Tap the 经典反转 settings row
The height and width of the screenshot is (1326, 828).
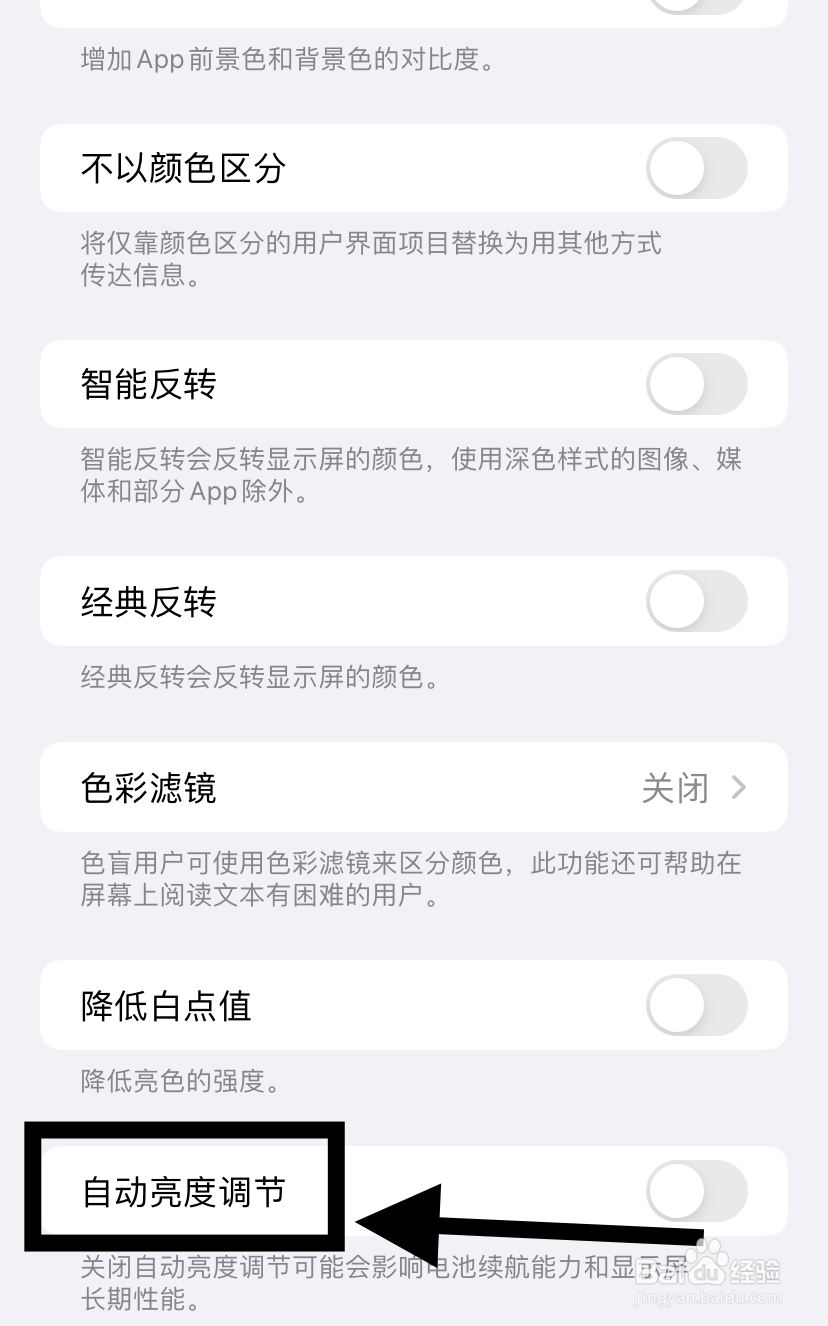[x=147, y=601]
